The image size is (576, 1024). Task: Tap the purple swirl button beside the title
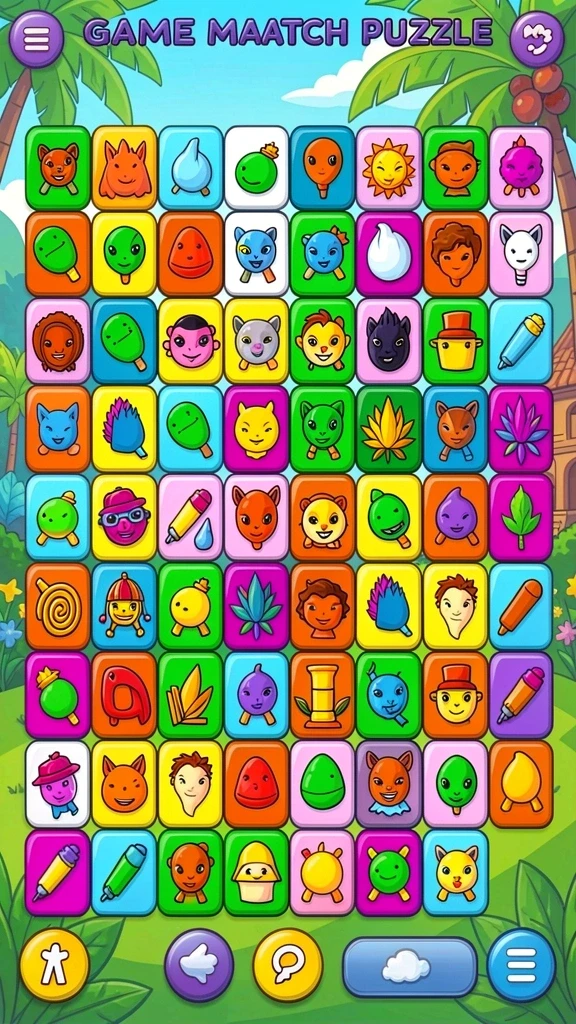pyautogui.click(x=537, y=39)
